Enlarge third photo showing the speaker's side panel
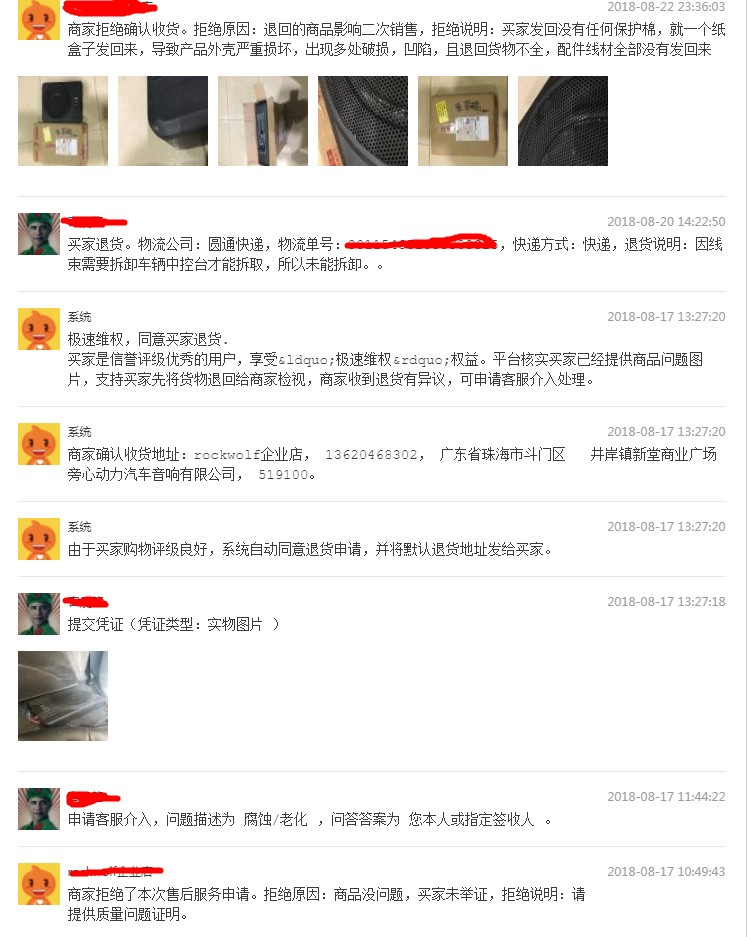This screenshot has width=748, height=937. pos(263,121)
